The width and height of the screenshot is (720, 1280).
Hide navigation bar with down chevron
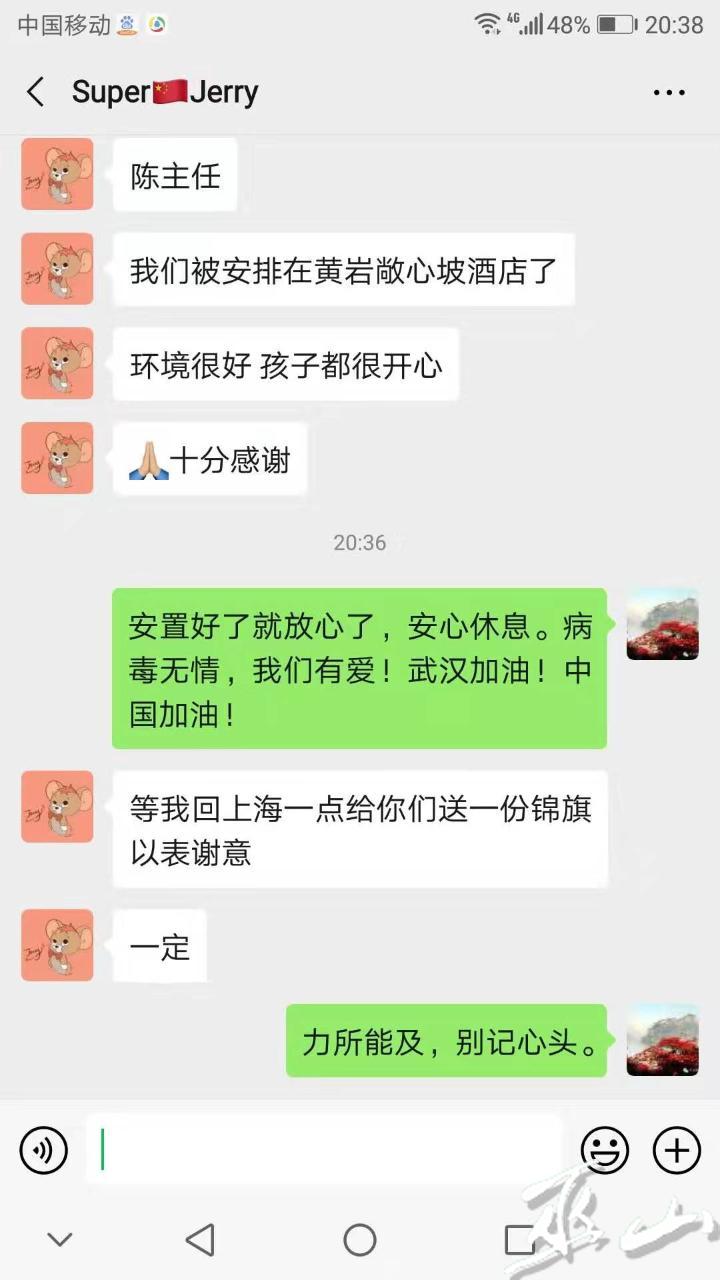click(x=60, y=1240)
